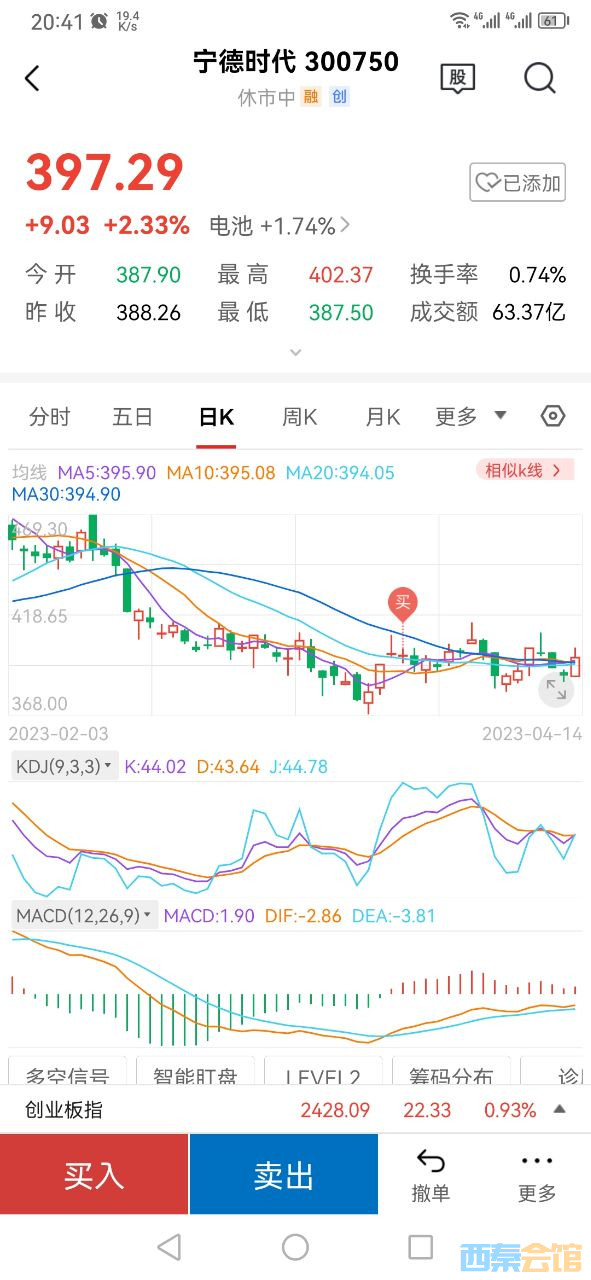Select the 周K chart tab
The image size is (591, 1280).
(x=299, y=417)
